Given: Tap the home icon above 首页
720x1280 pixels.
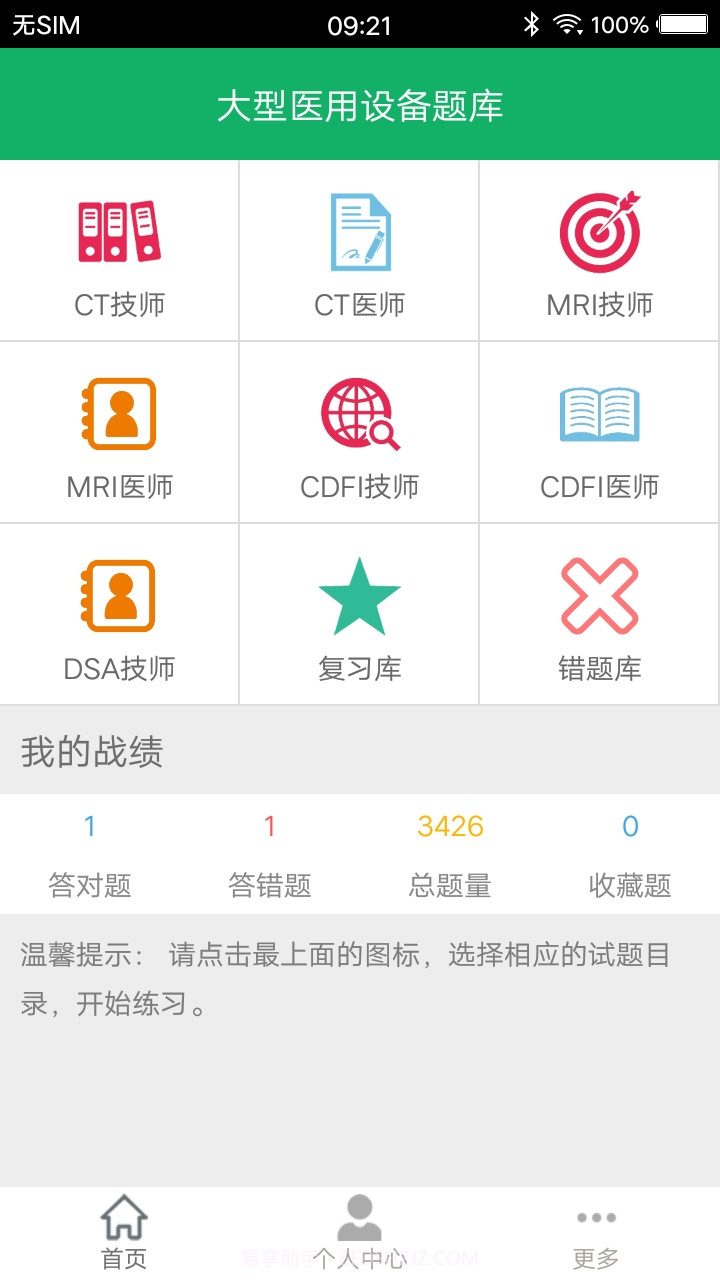Looking at the screenshot, I should tap(122, 1215).
